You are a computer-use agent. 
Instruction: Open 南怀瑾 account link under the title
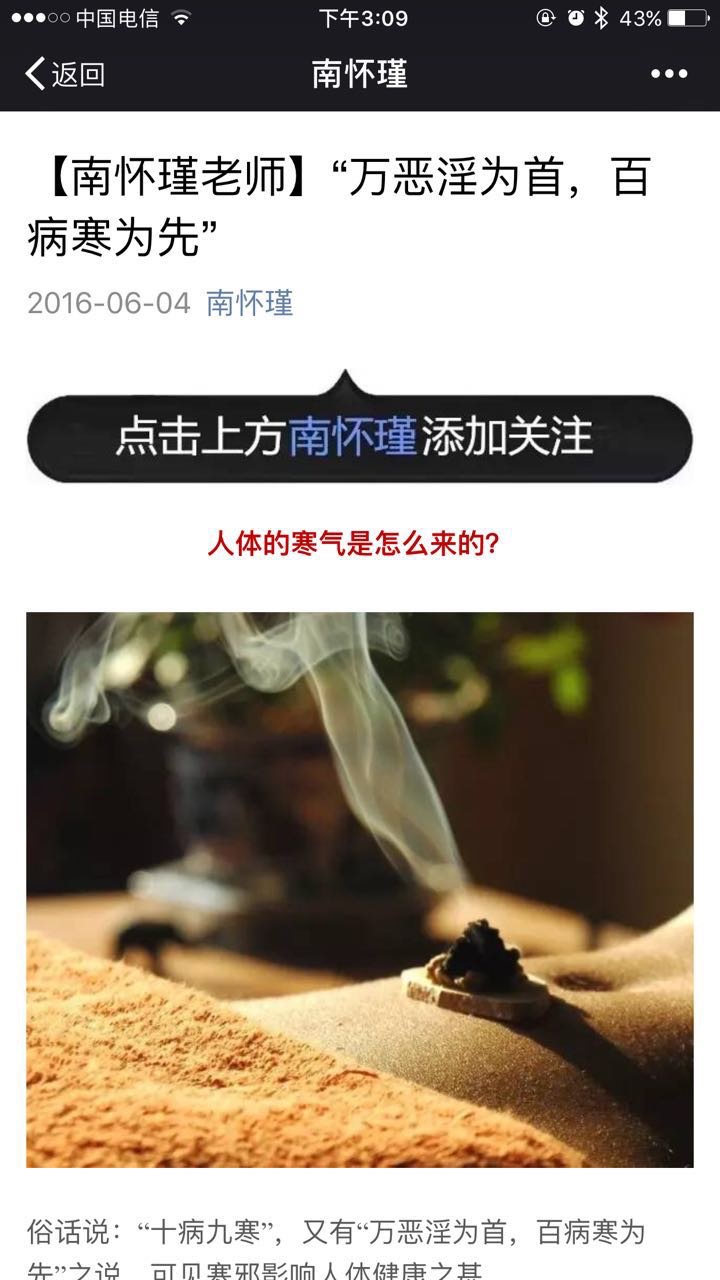coord(249,303)
